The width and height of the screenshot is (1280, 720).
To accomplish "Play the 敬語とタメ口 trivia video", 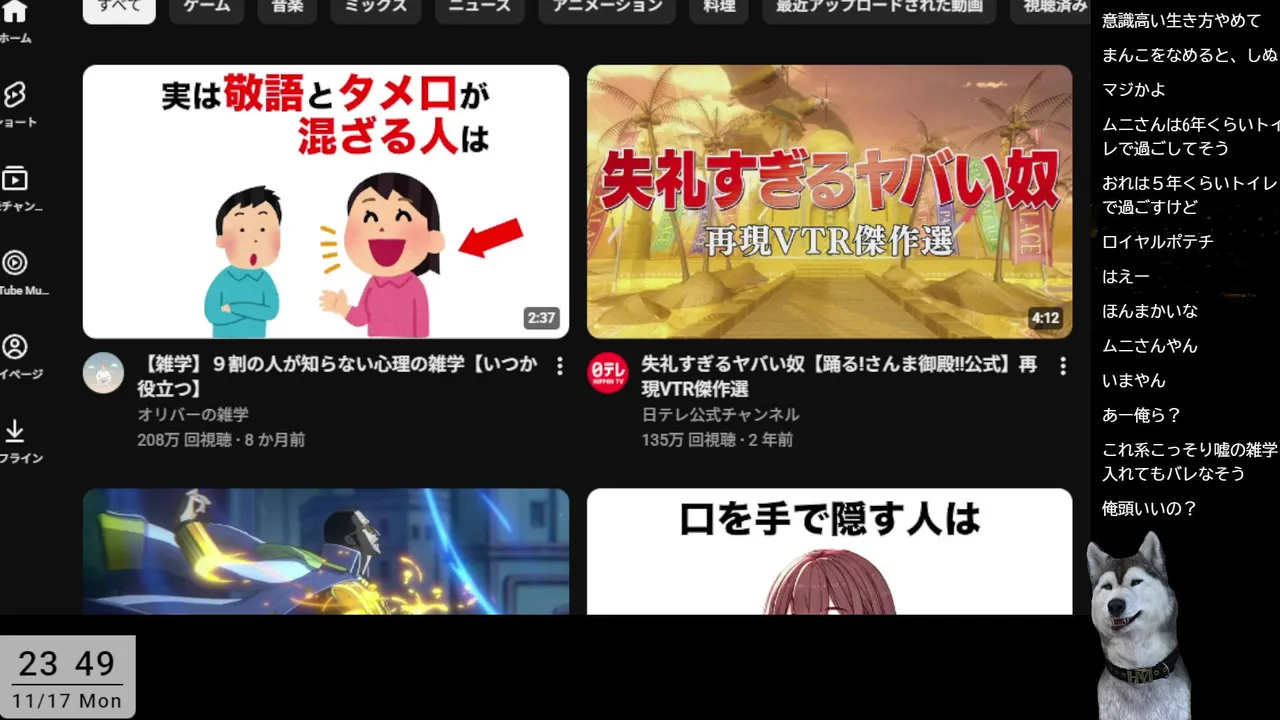I will (325, 202).
